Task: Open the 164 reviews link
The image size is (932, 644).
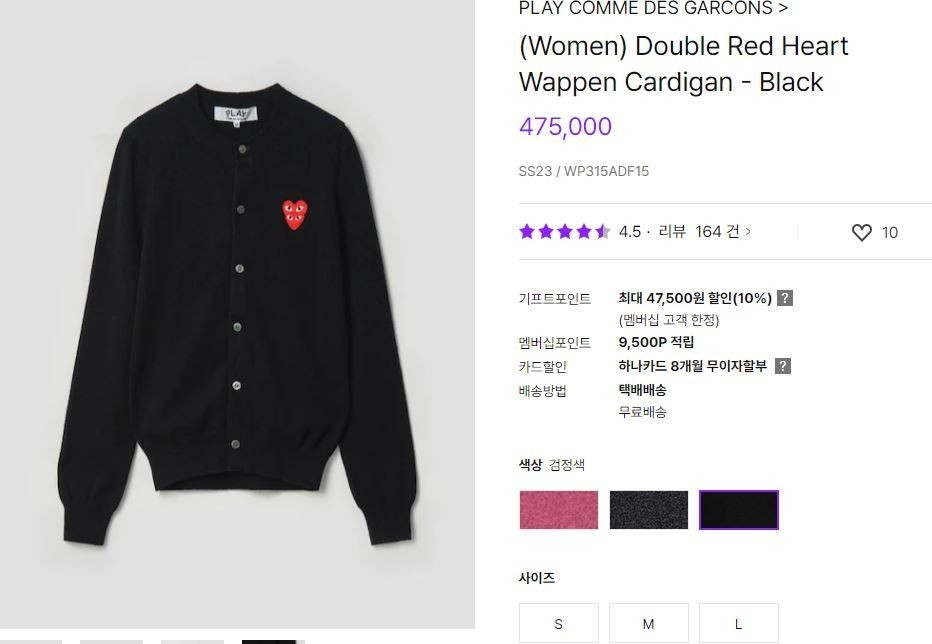Action: tap(708, 232)
